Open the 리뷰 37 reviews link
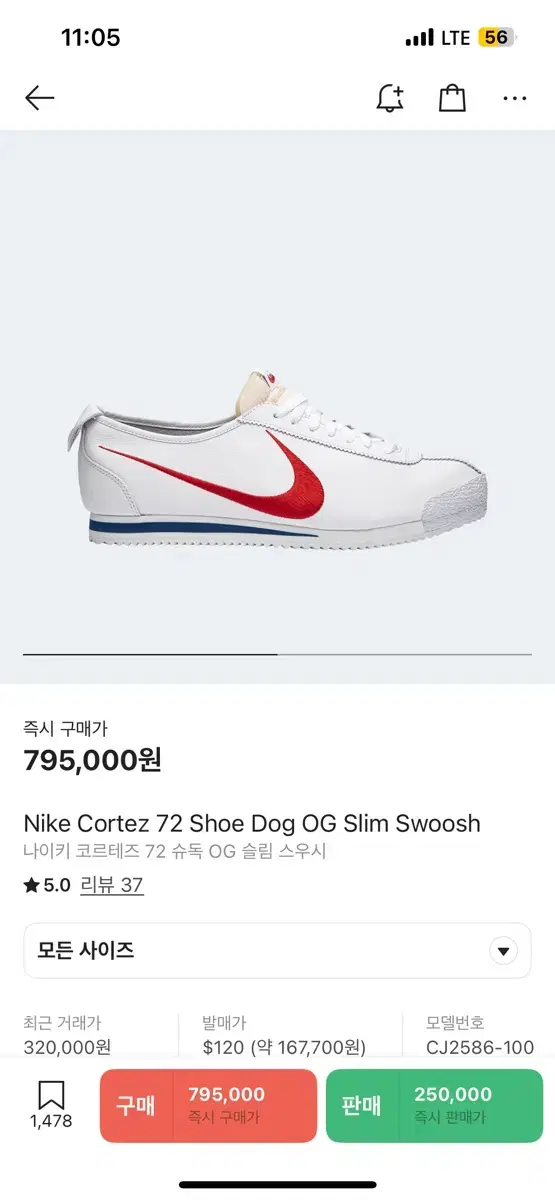555x1200 pixels. point(112,885)
